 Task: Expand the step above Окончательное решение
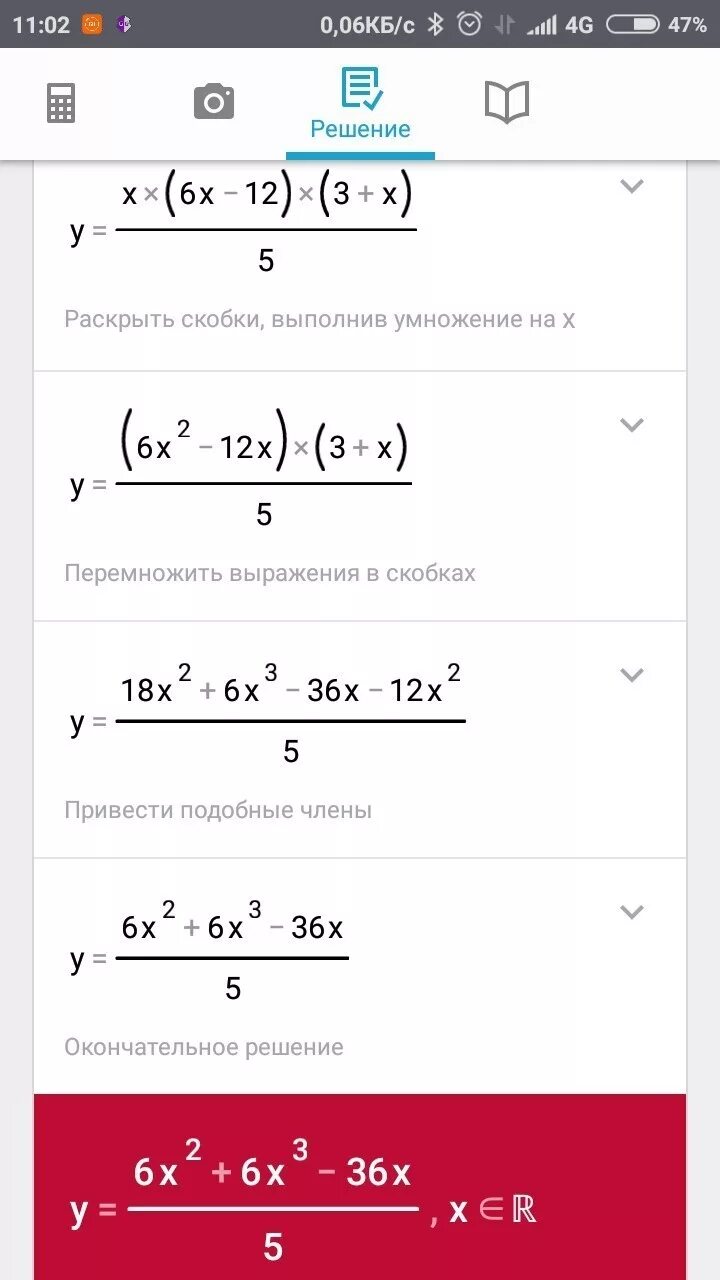tap(631, 911)
